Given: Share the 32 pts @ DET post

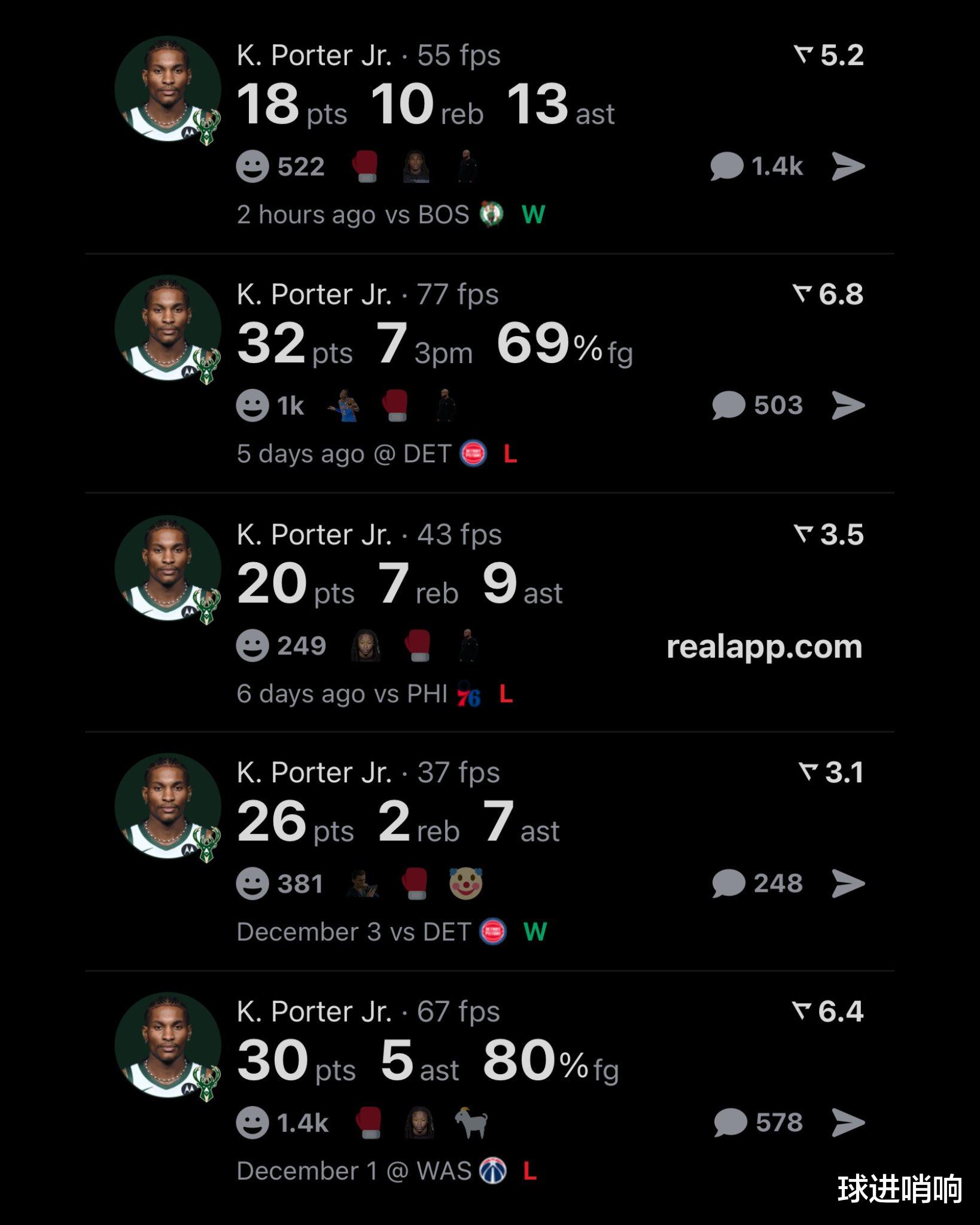Looking at the screenshot, I should pos(848,406).
